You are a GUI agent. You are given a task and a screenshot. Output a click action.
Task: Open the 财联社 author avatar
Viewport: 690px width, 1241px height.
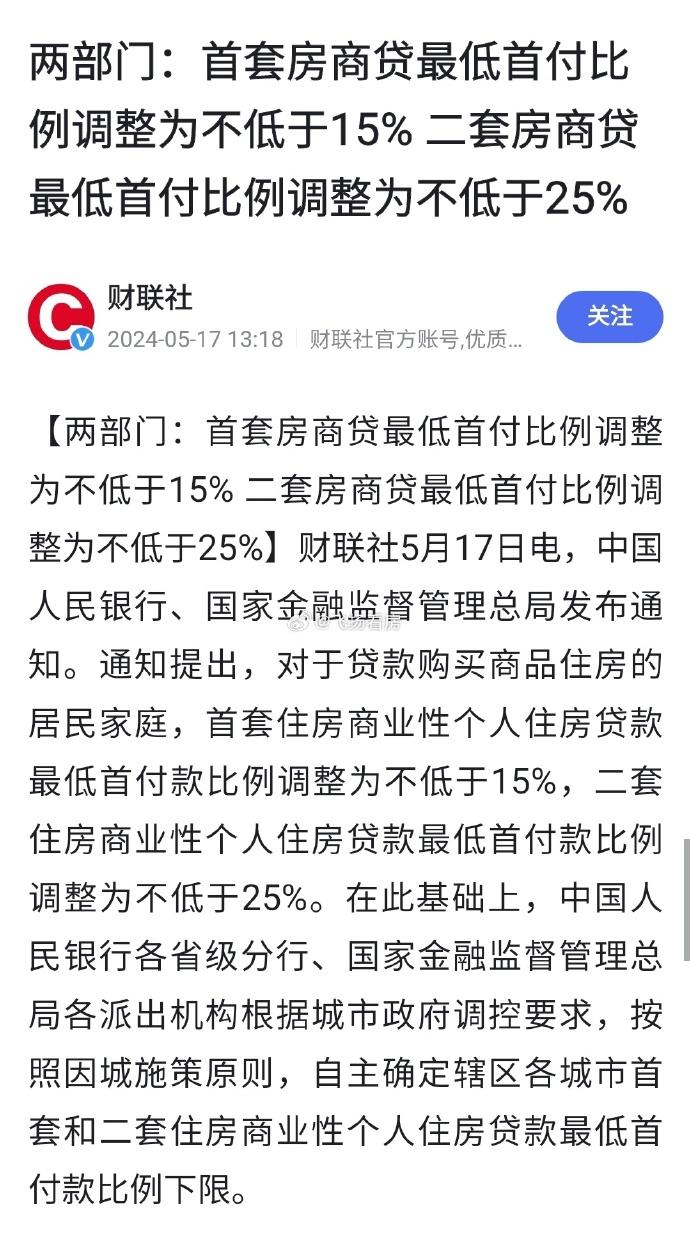[x=61, y=317]
